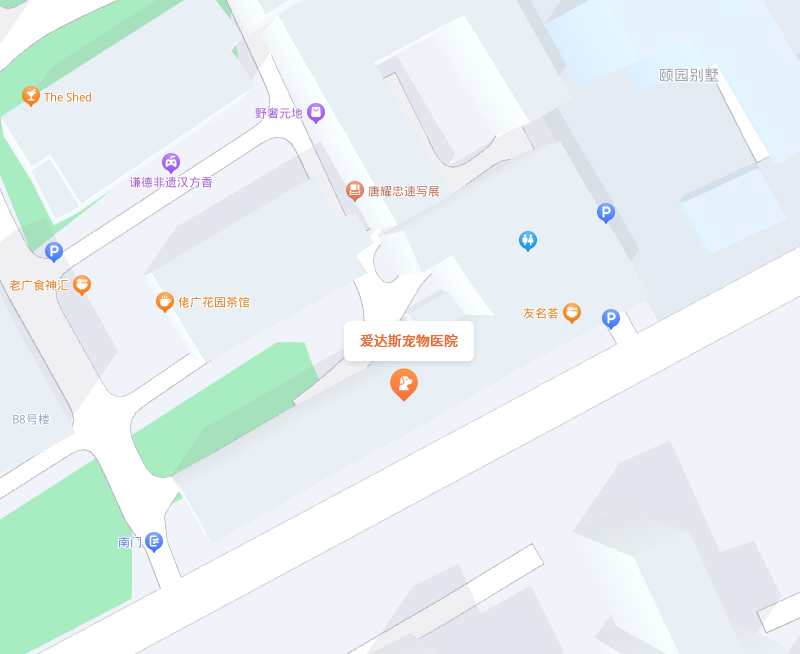Open the 野奢元地 shopping marker

[316, 113]
